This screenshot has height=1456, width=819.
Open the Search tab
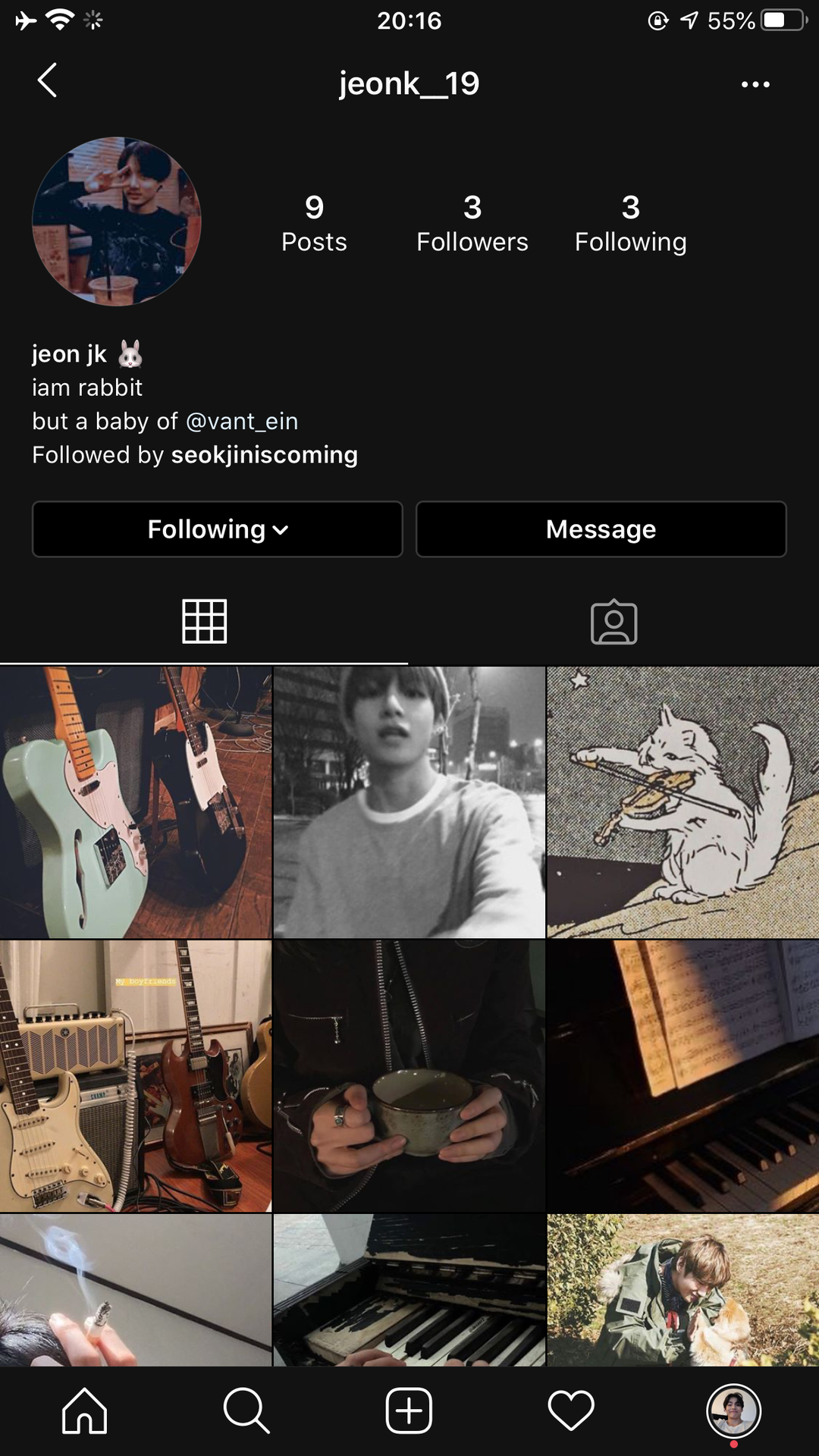pos(246,1411)
